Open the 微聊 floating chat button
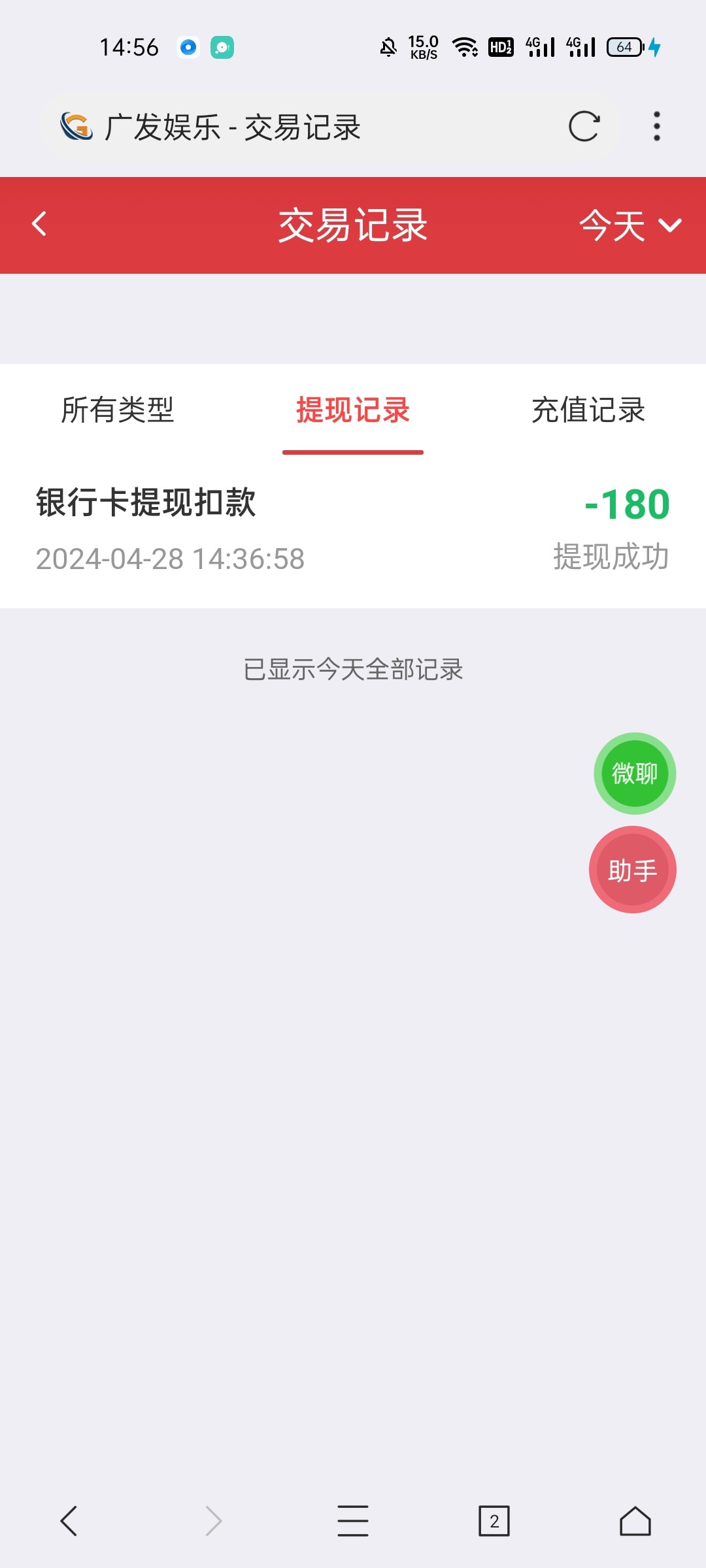The image size is (706, 1568). coord(634,774)
